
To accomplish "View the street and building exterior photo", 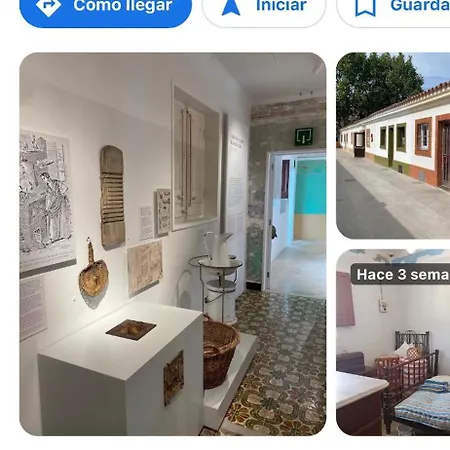I will (x=393, y=146).
